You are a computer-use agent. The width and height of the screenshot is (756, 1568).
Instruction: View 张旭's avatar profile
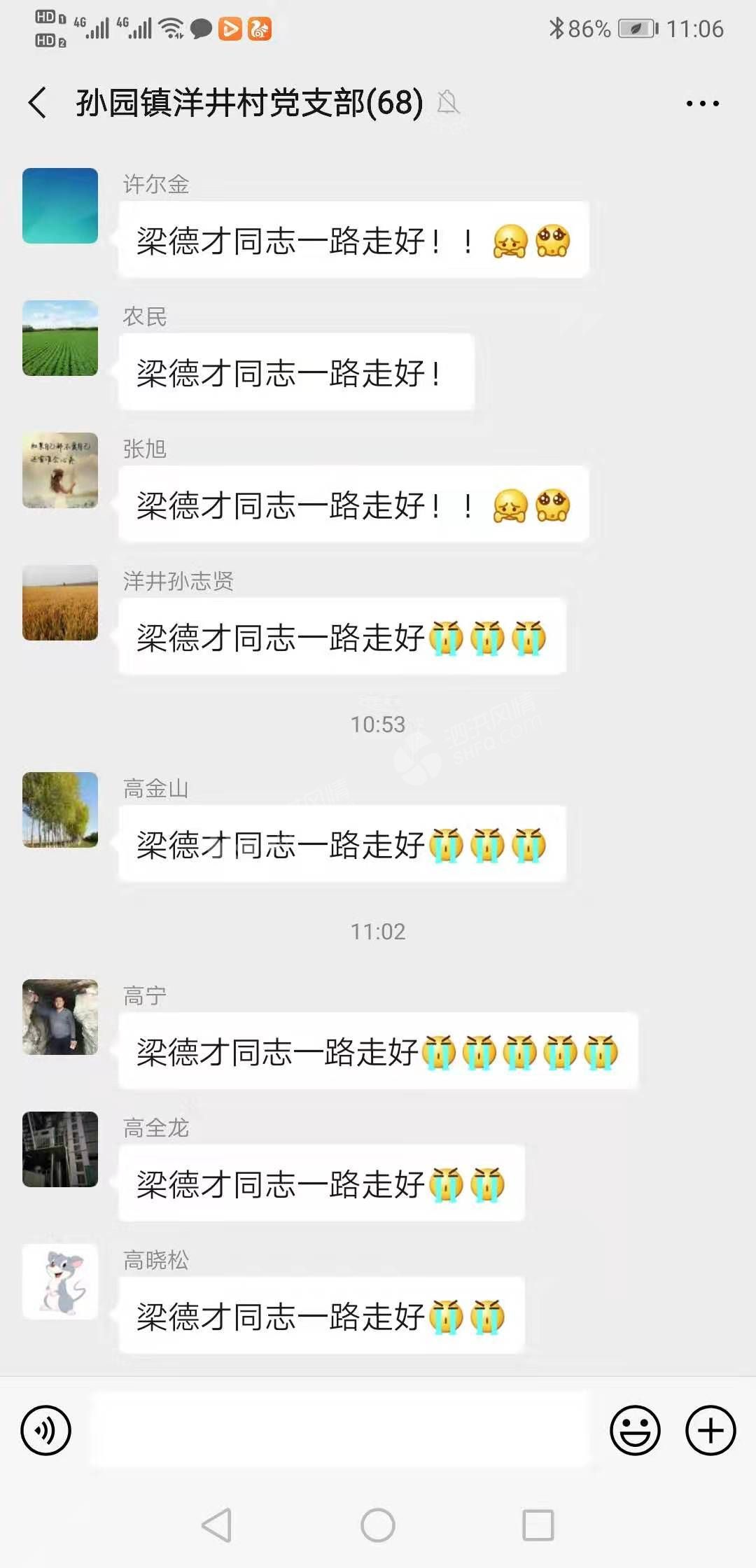click(60, 470)
